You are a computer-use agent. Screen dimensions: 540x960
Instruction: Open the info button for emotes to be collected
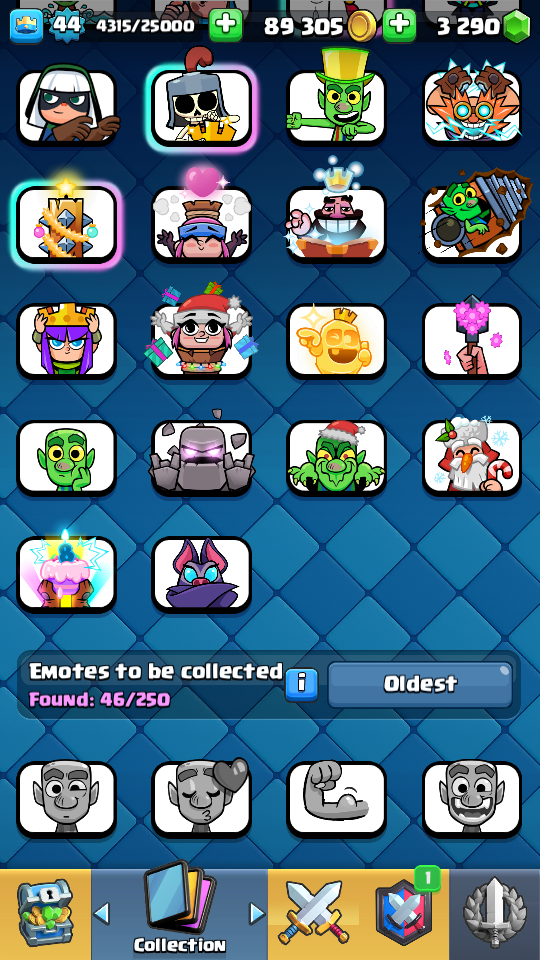(x=301, y=684)
